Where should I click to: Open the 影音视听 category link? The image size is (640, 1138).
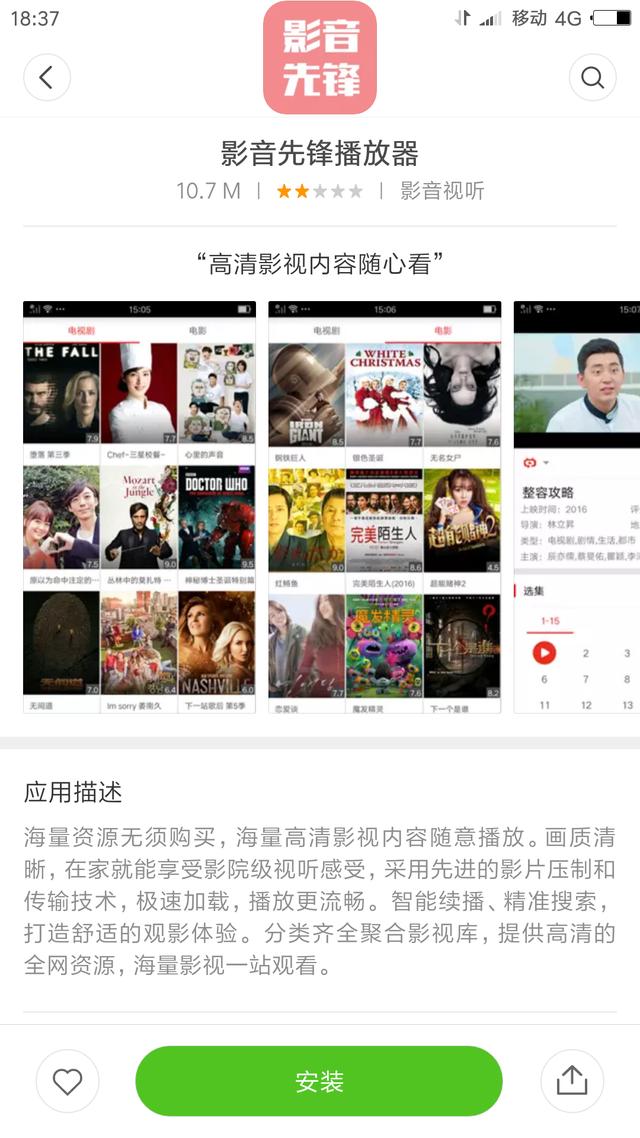pos(442,191)
